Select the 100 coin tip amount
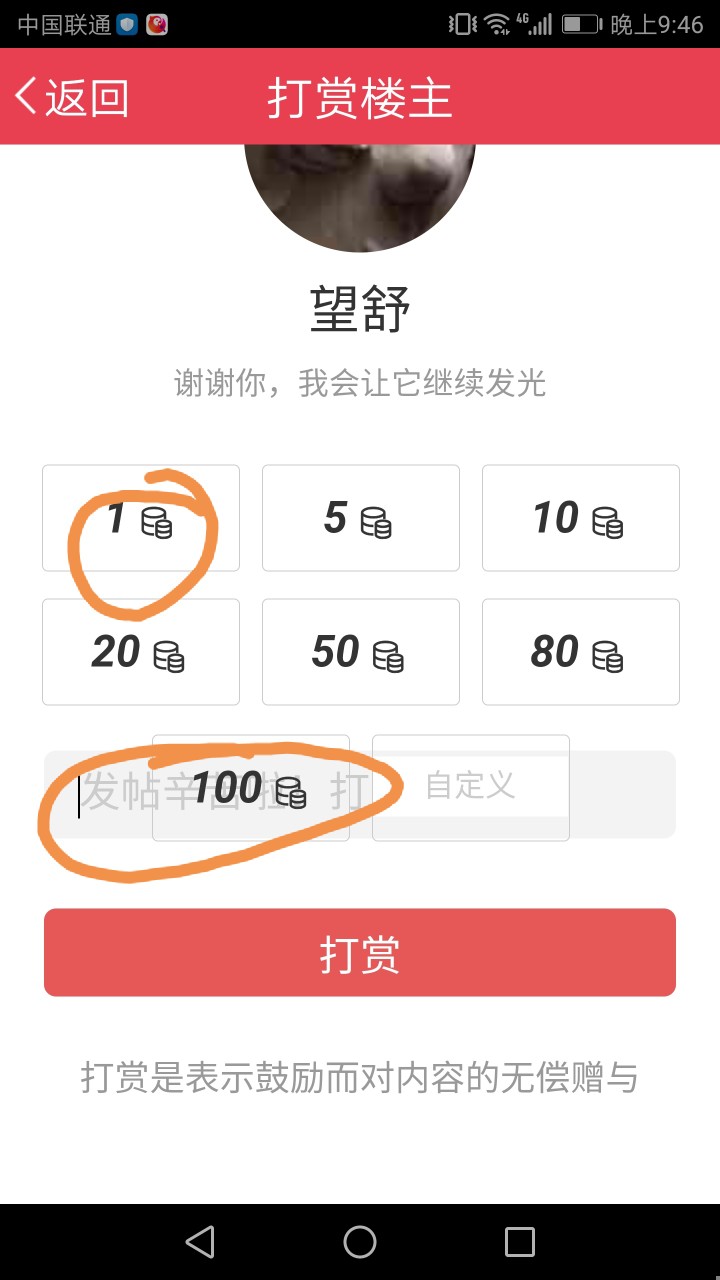Image resolution: width=720 pixels, height=1280 pixels. click(x=251, y=788)
